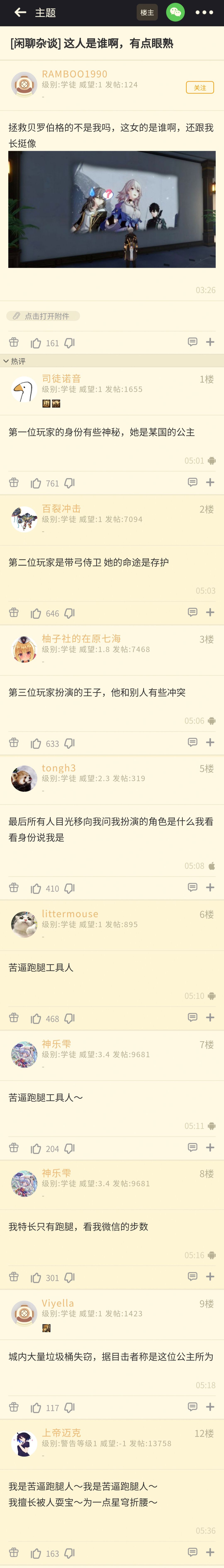Image resolution: width=224 pixels, height=1568 pixels.
Task: Open tongh3's profile avatar
Action: pos(24,779)
